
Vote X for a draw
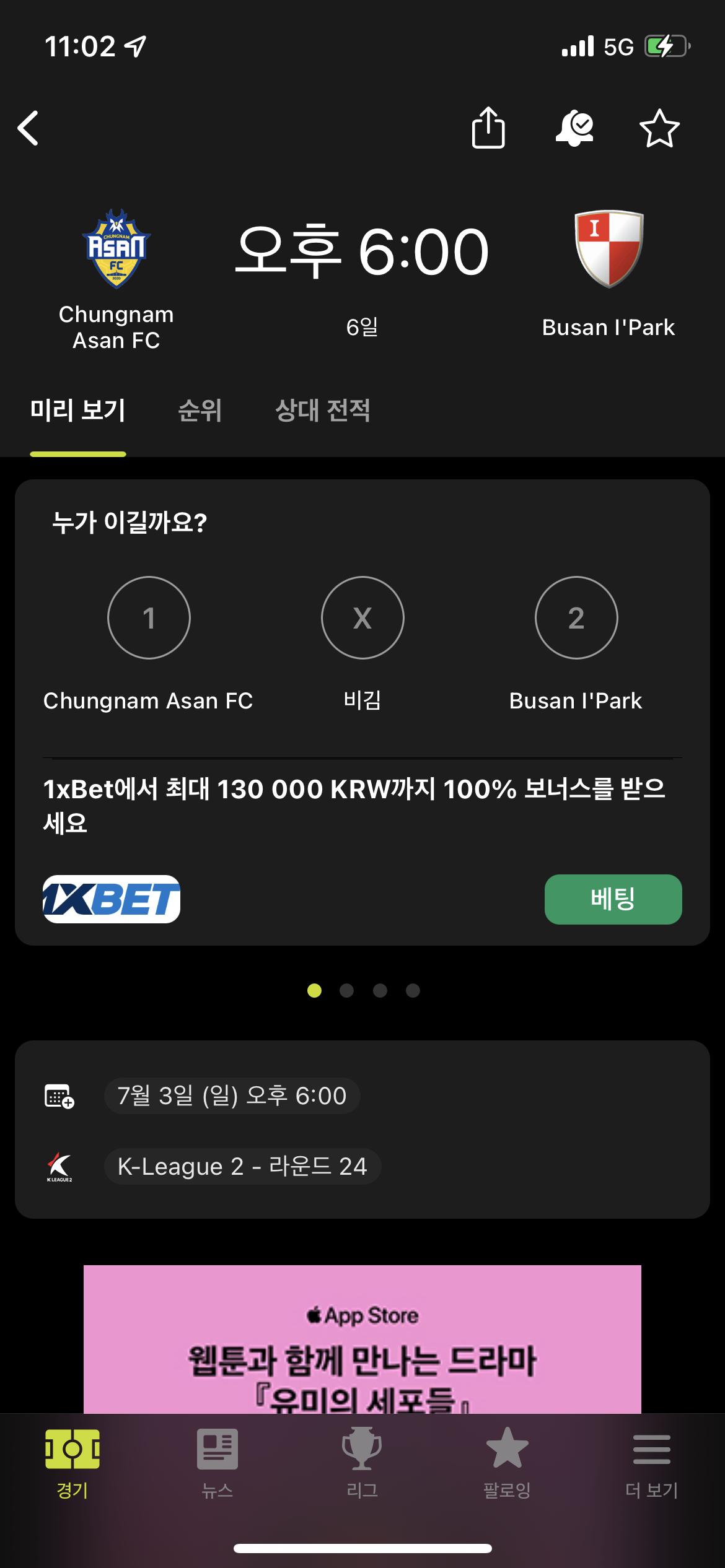coord(362,617)
